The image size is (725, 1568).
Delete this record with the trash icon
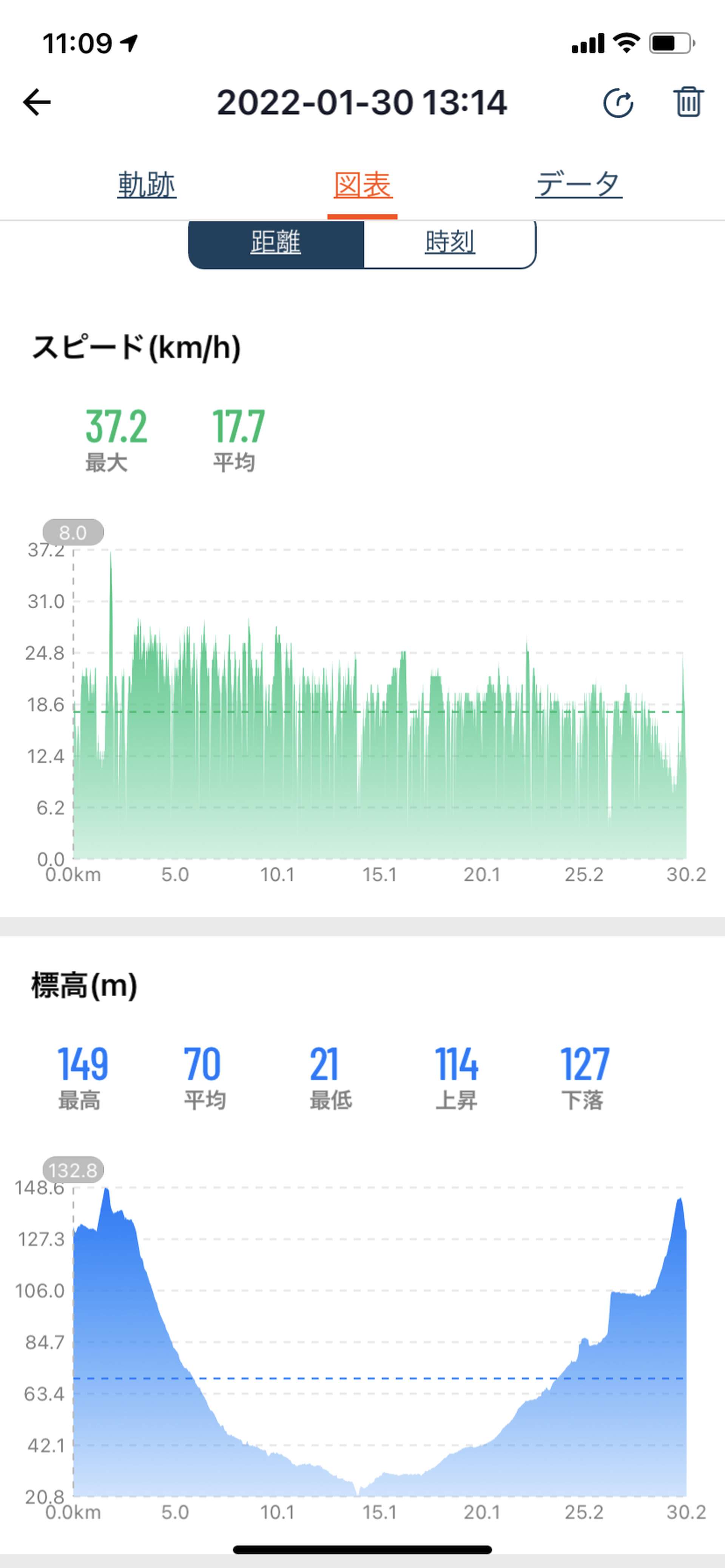(x=688, y=102)
